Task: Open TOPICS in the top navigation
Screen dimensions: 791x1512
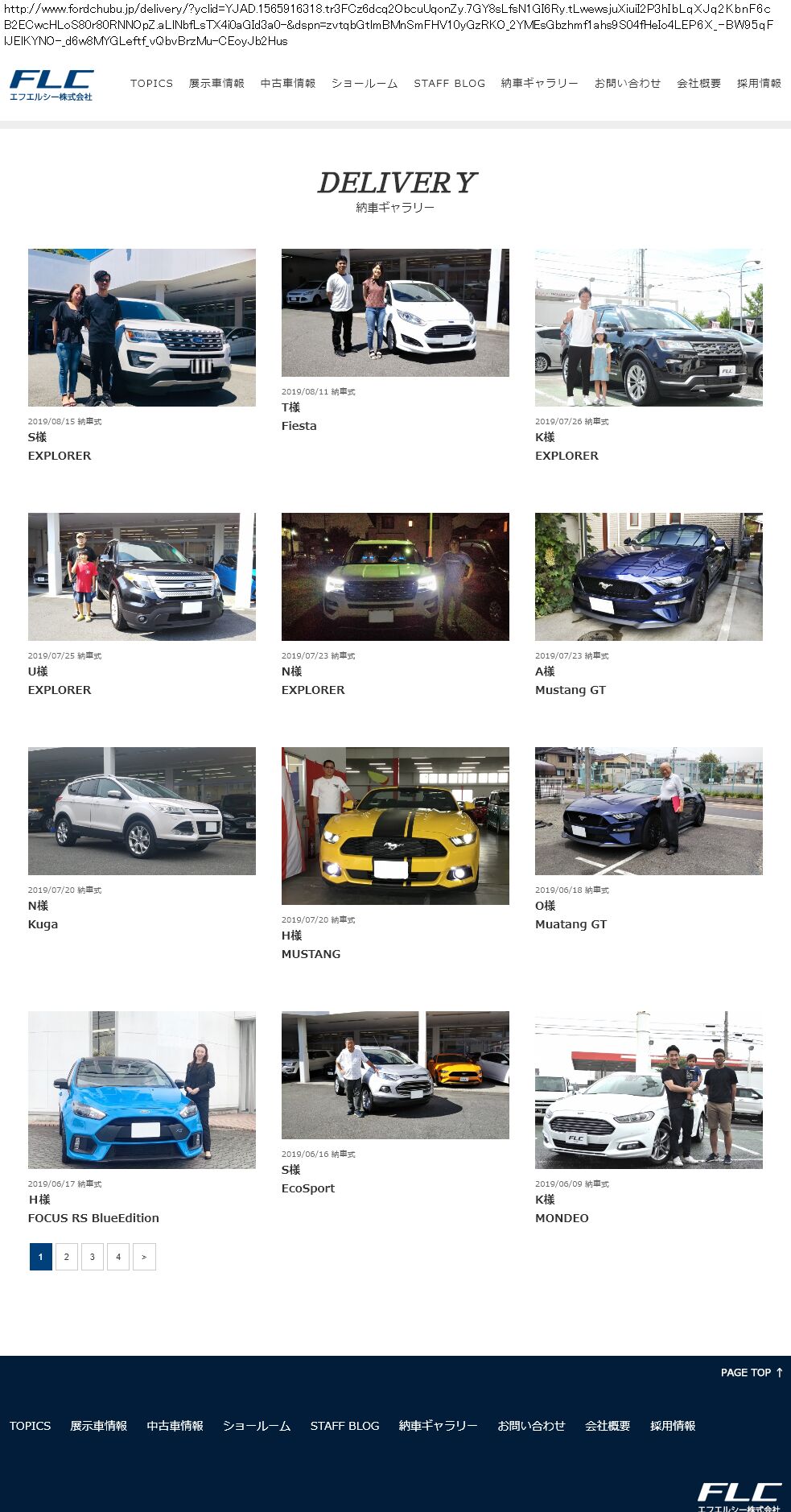Action: click(x=151, y=83)
